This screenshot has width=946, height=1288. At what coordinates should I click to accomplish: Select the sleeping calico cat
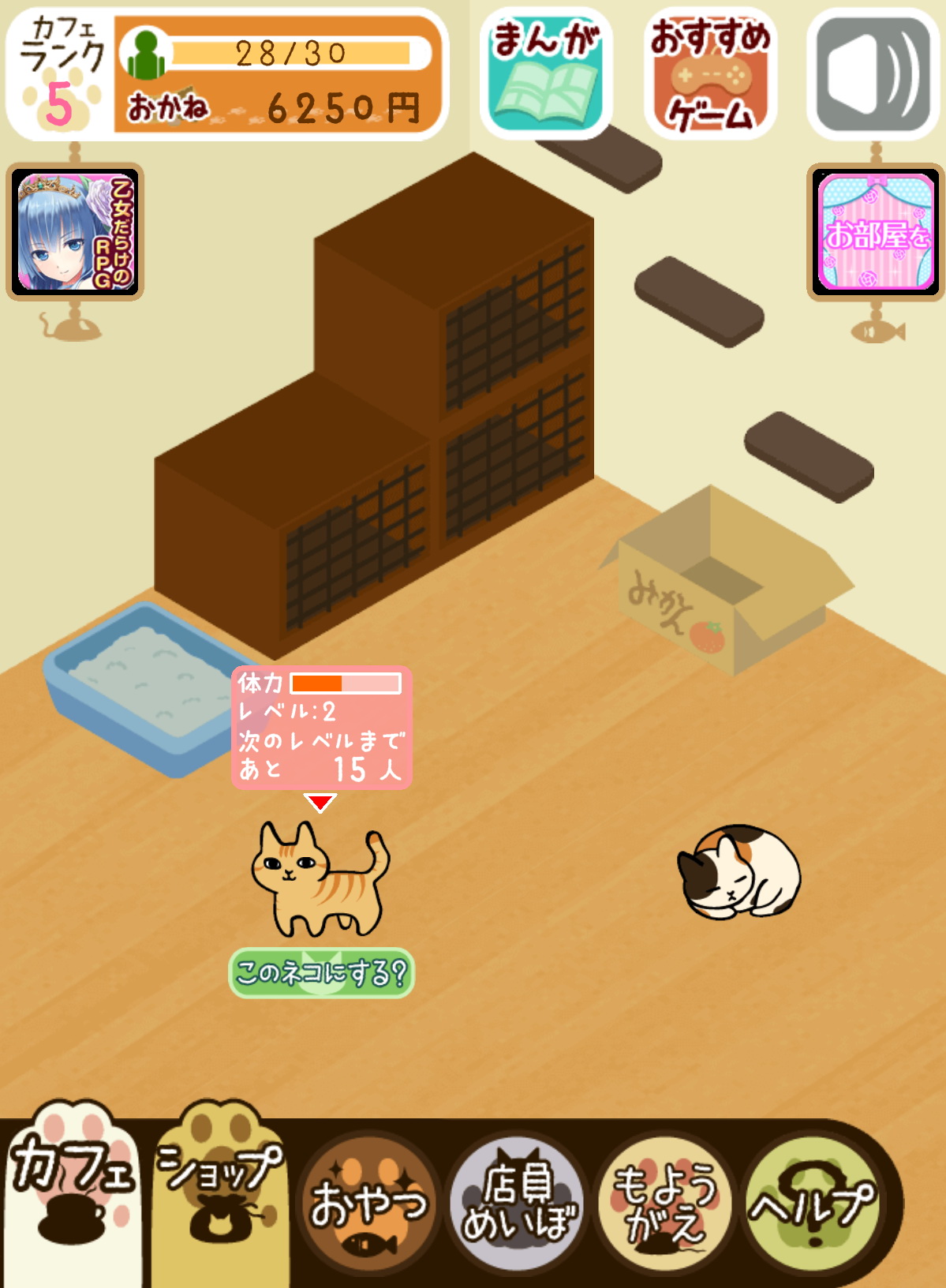coord(738,872)
